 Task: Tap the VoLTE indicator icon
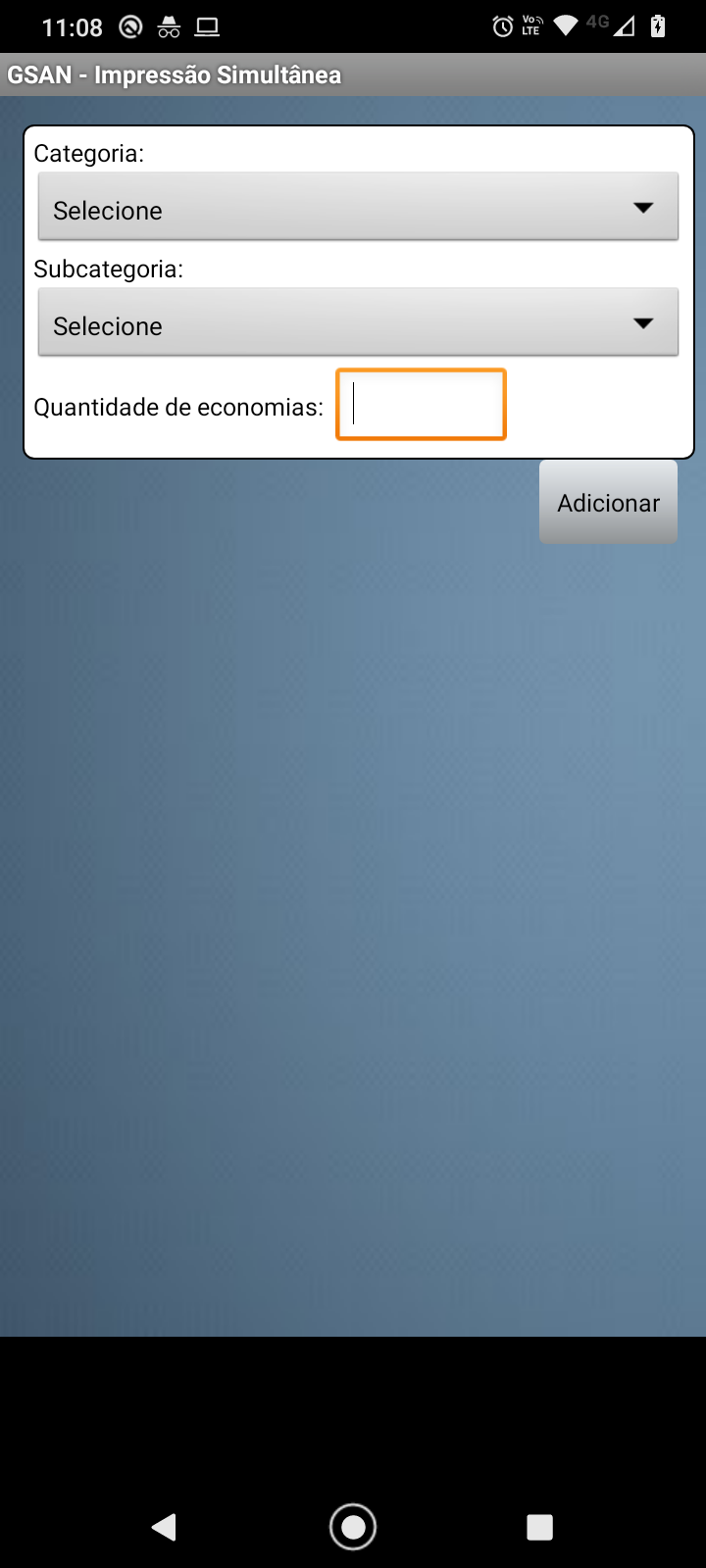(x=532, y=27)
